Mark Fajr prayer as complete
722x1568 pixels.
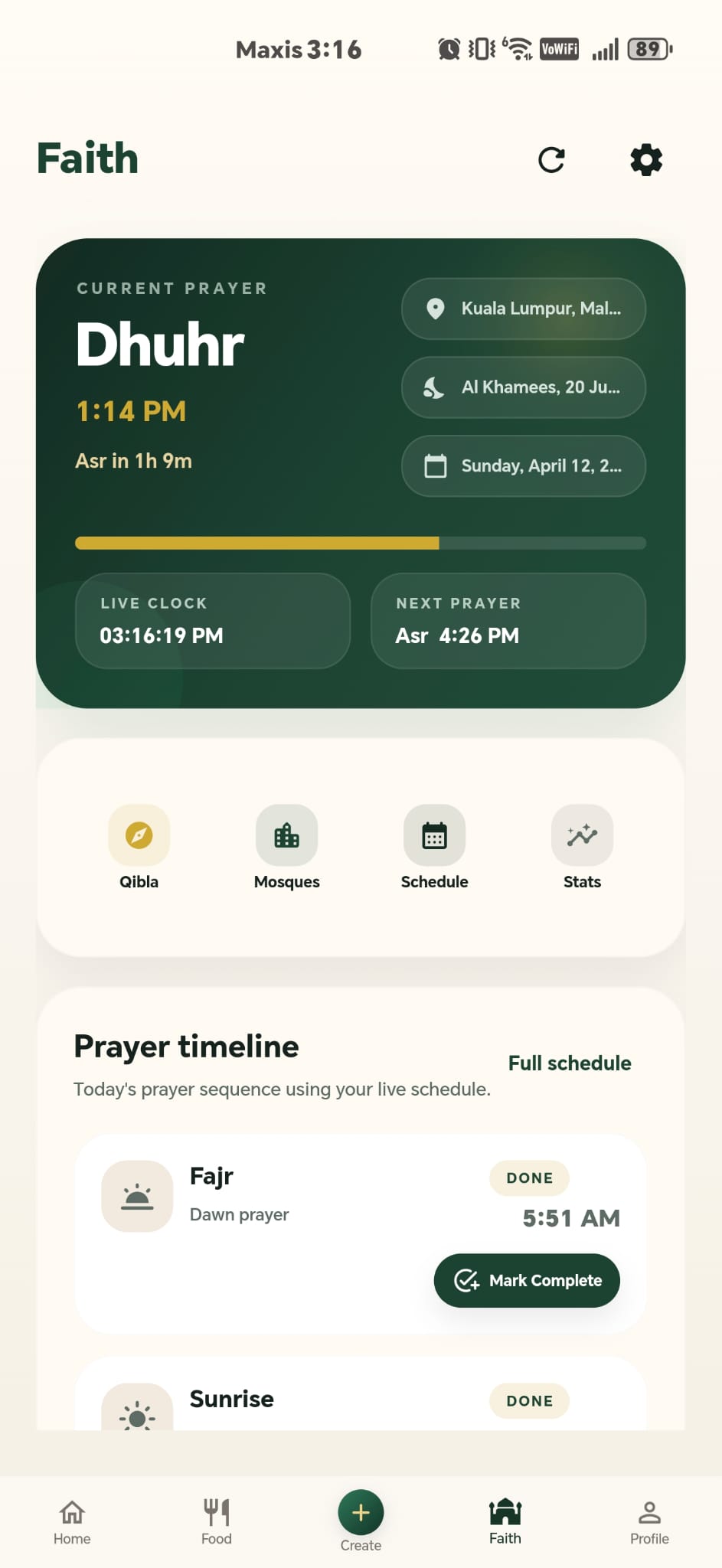(526, 1280)
